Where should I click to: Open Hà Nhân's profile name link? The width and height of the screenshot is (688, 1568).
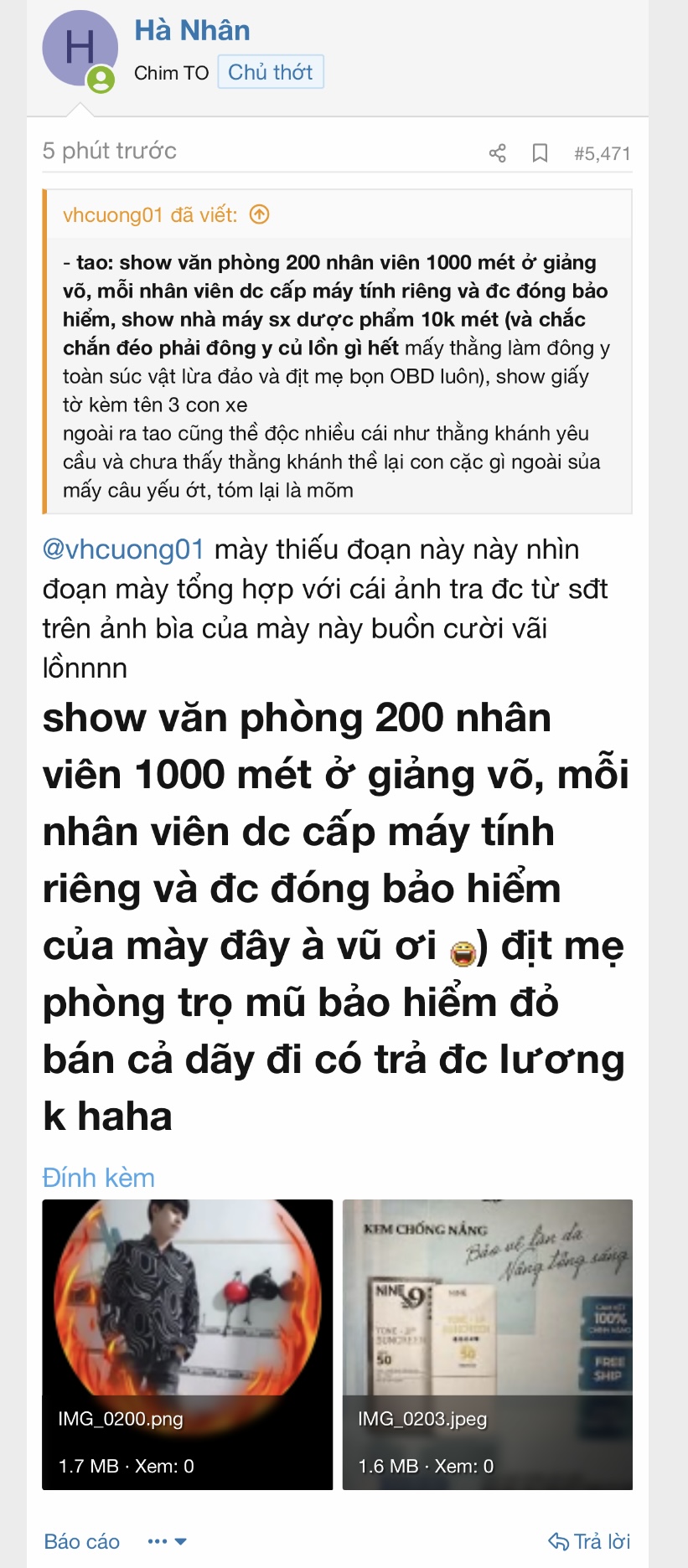pos(192,30)
